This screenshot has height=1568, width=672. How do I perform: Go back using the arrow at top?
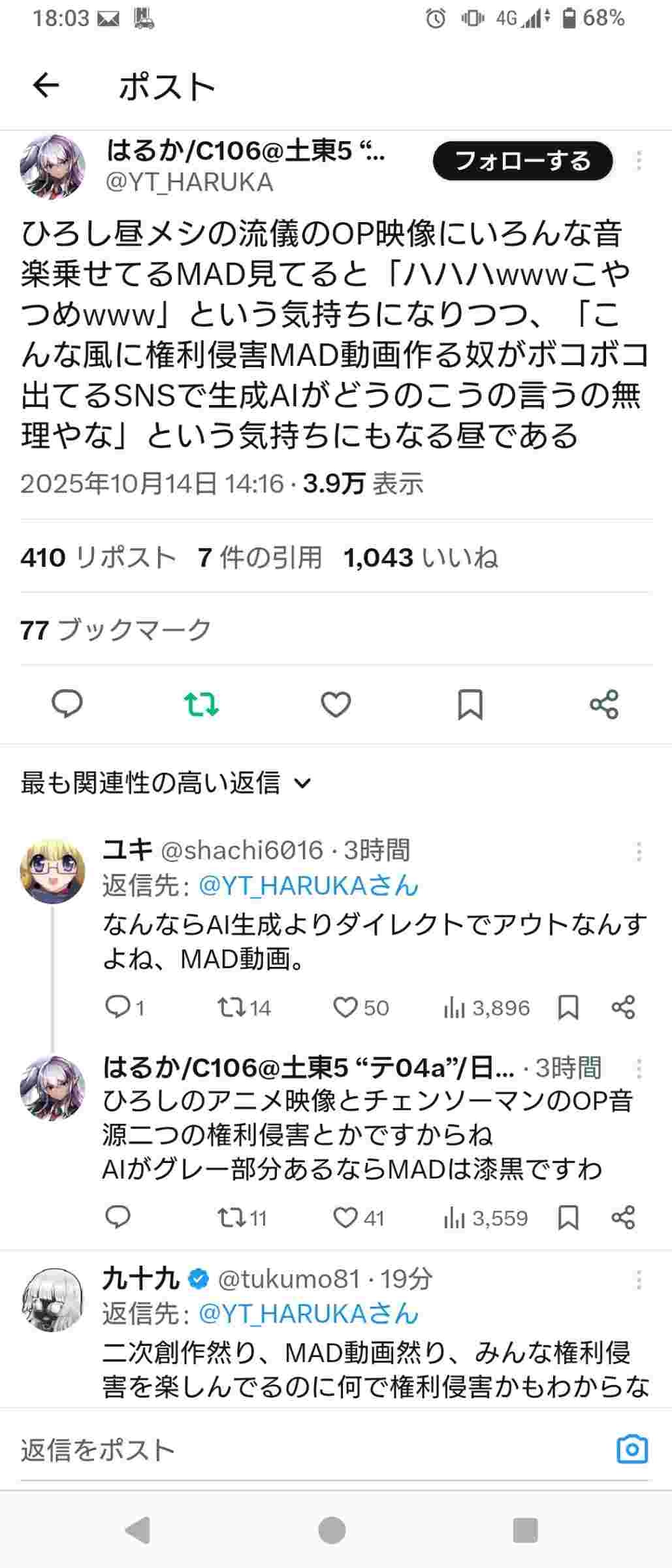click(x=46, y=86)
